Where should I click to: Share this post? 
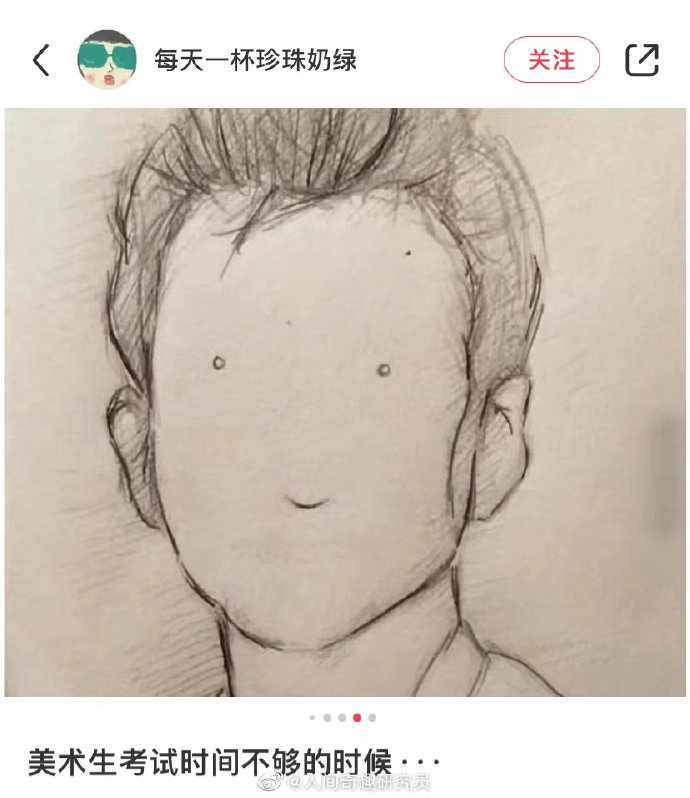click(642, 60)
